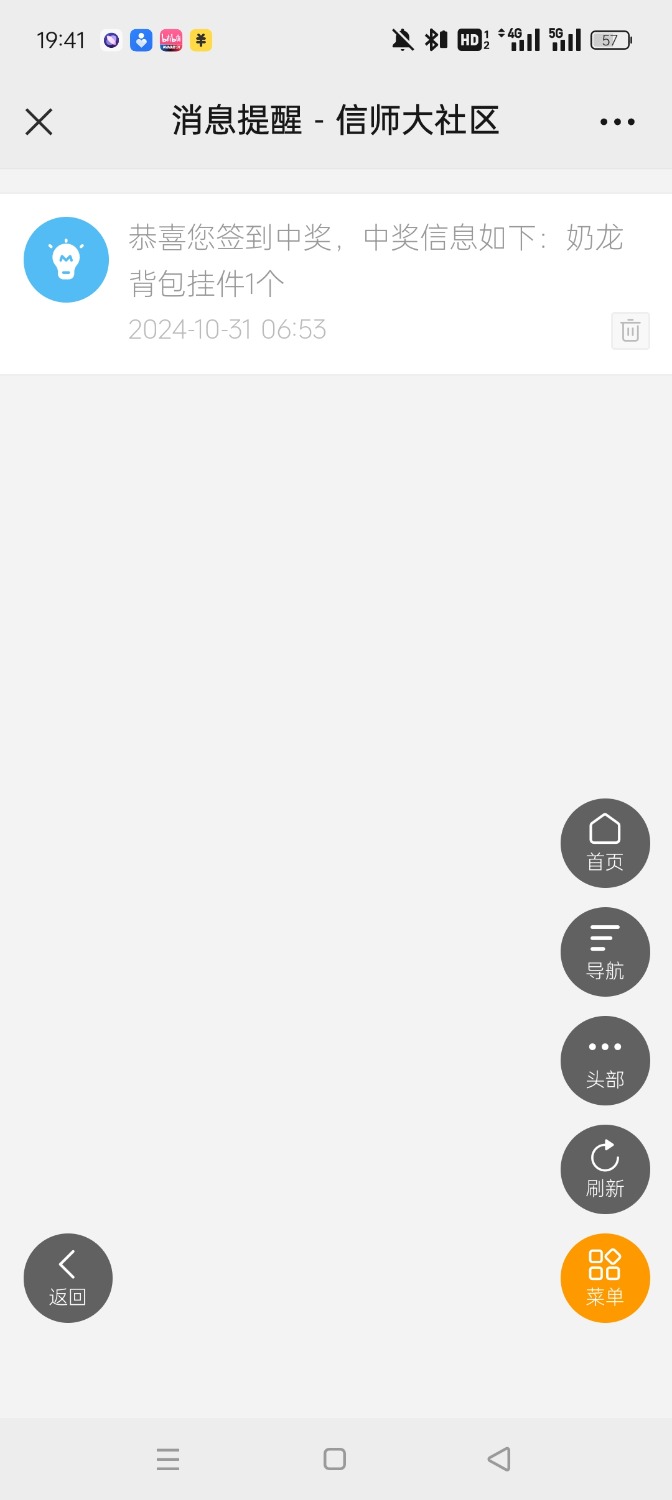Tap the 头部 floating button
The height and width of the screenshot is (1500, 672).
tap(605, 1061)
